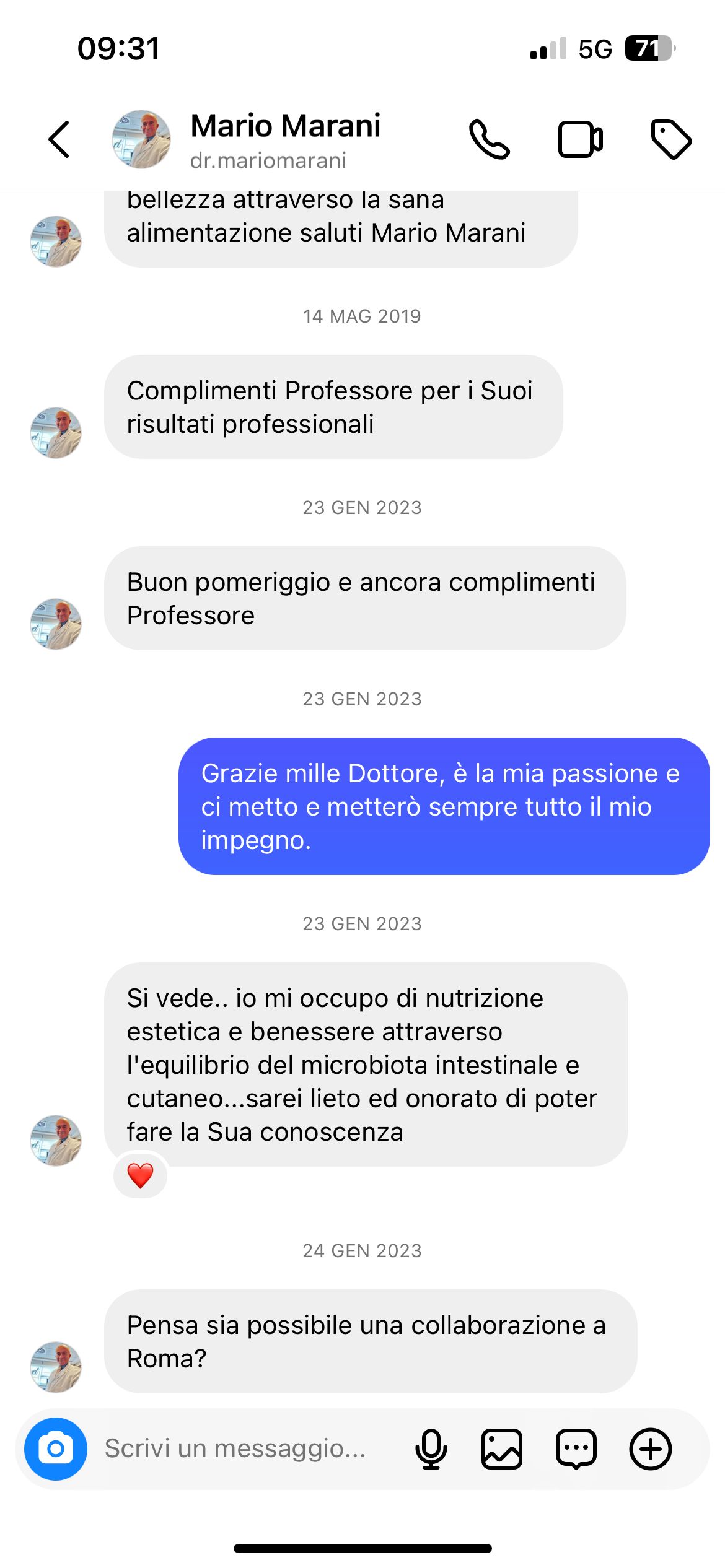Go back to the chat list
This screenshot has height=1568, width=725.
59,139
